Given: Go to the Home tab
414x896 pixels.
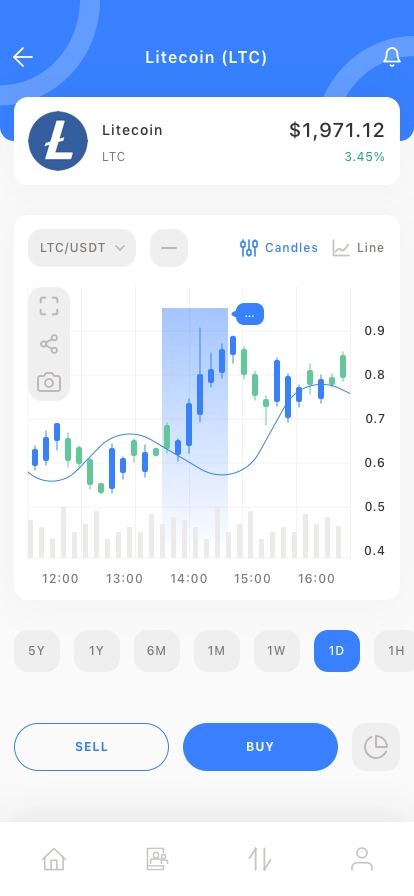Looking at the screenshot, I should coord(54,859).
